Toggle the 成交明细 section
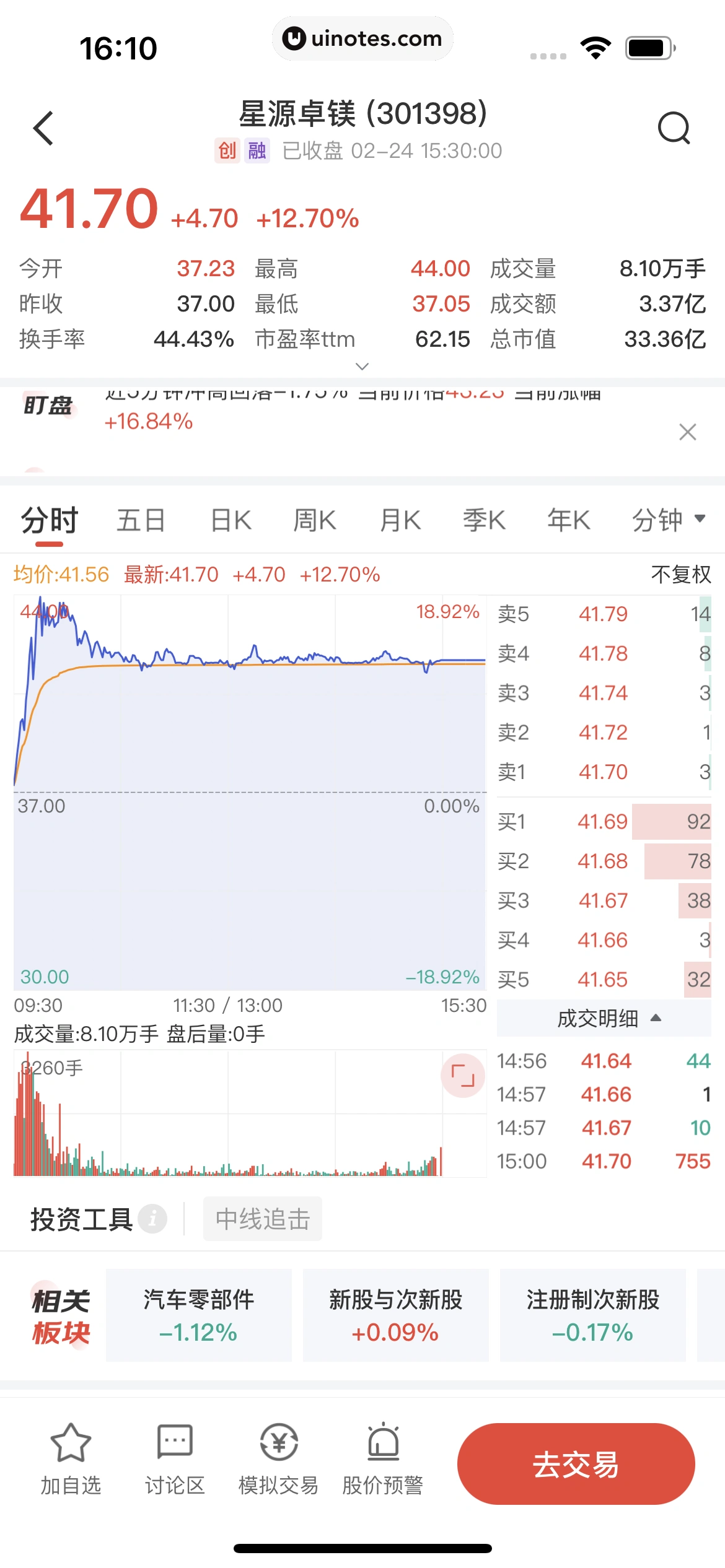The height and width of the screenshot is (1568, 725). 604,1018
